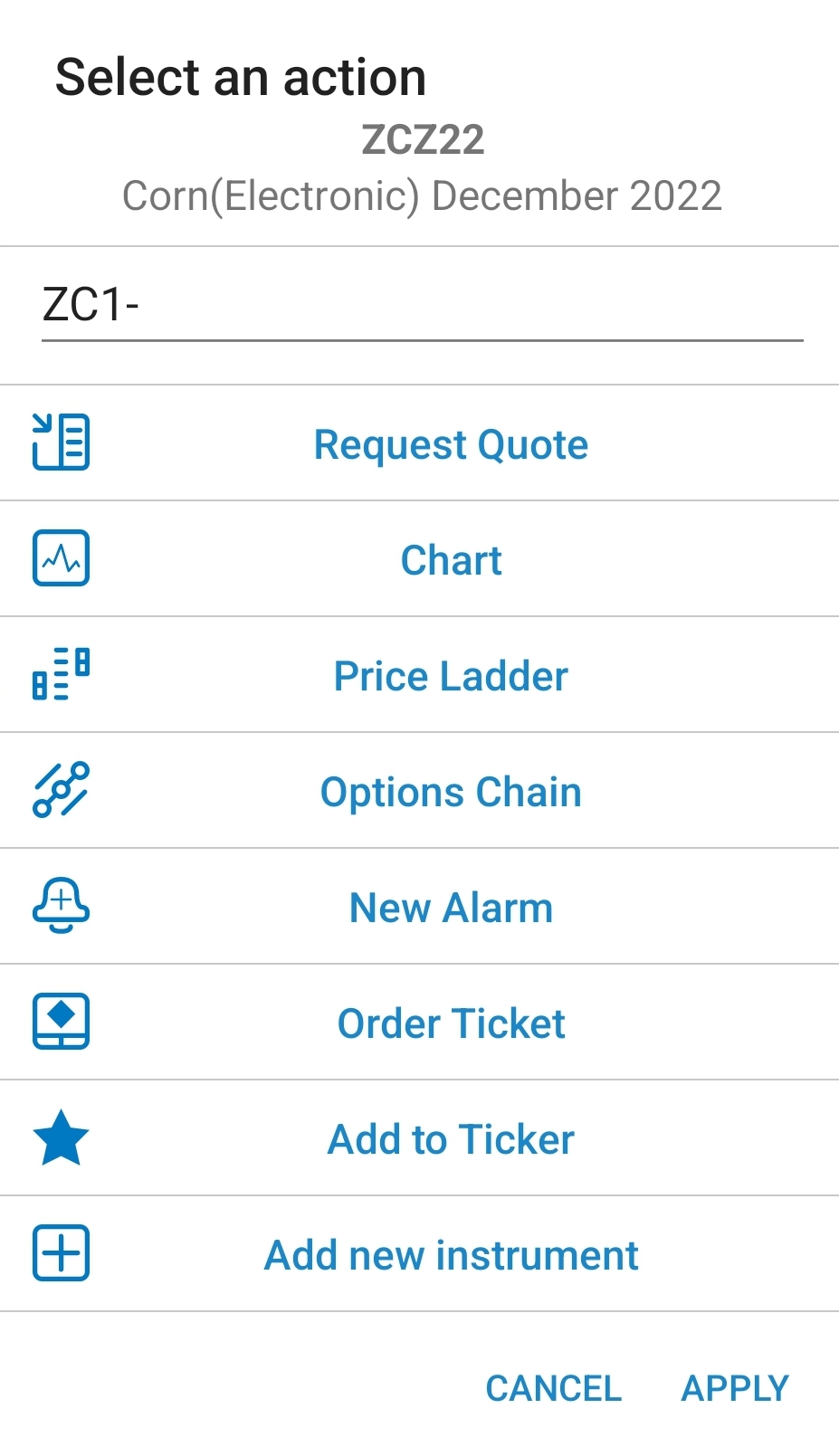
Task: Create a New Alarm
Action: click(x=419, y=907)
